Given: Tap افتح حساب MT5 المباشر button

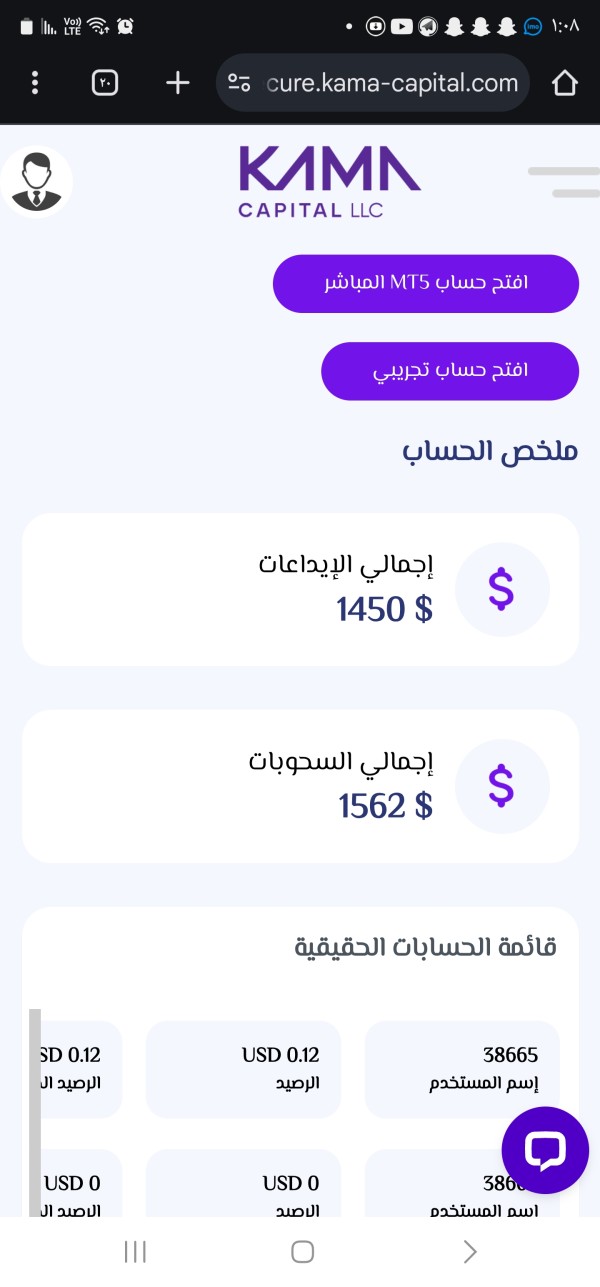Looking at the screenshot, I should [426, 284].
